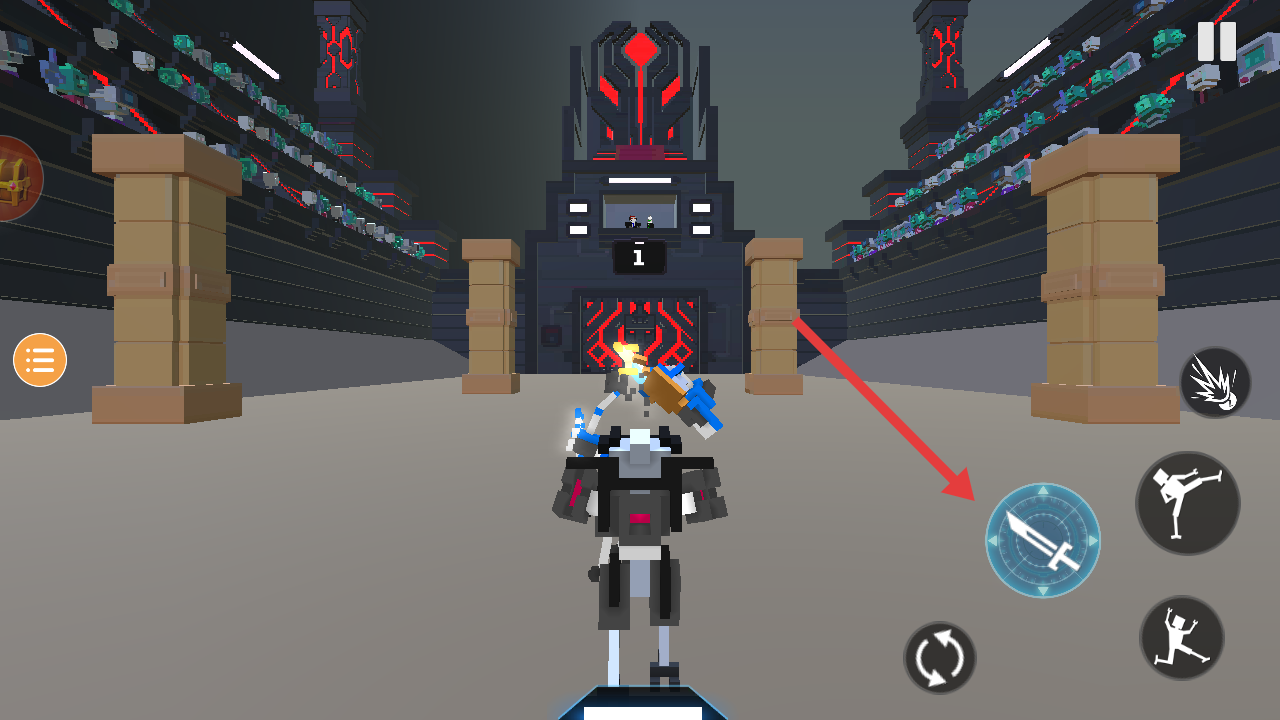The image size is (1280, 720).
Task: Open the orange list menu button
Action: [40, 360]
